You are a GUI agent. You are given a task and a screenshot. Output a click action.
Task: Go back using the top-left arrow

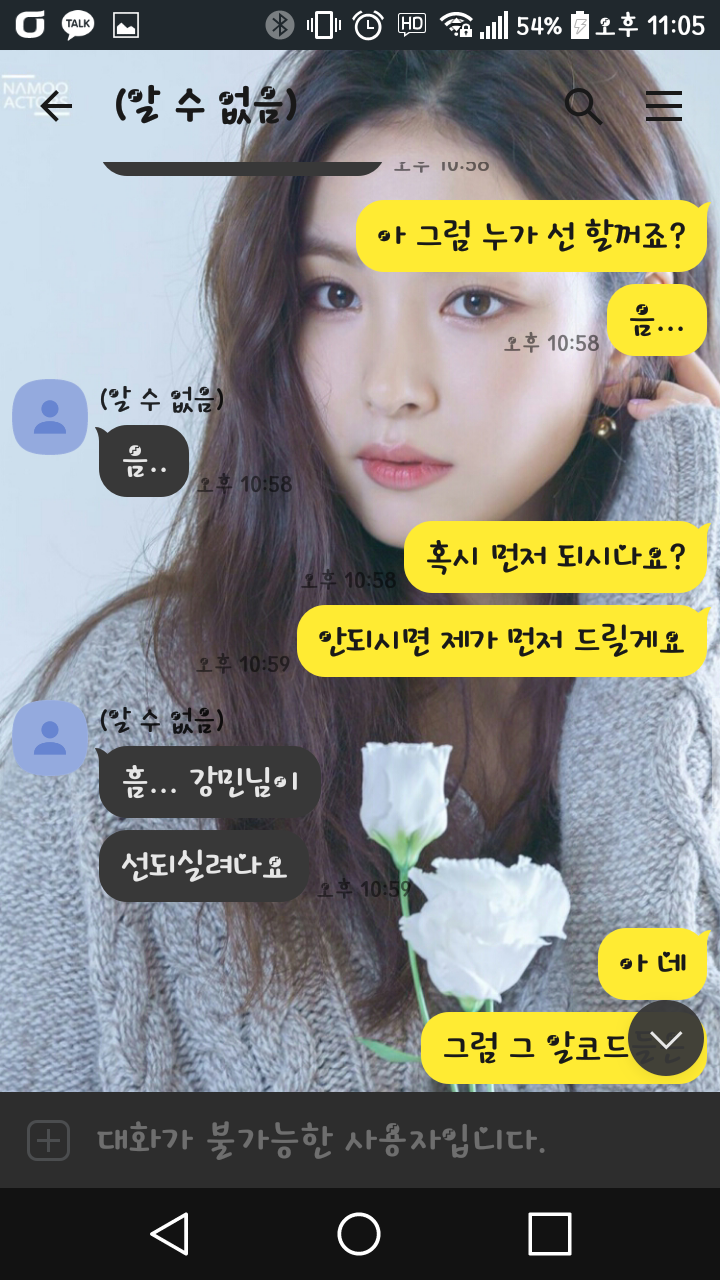56,106
